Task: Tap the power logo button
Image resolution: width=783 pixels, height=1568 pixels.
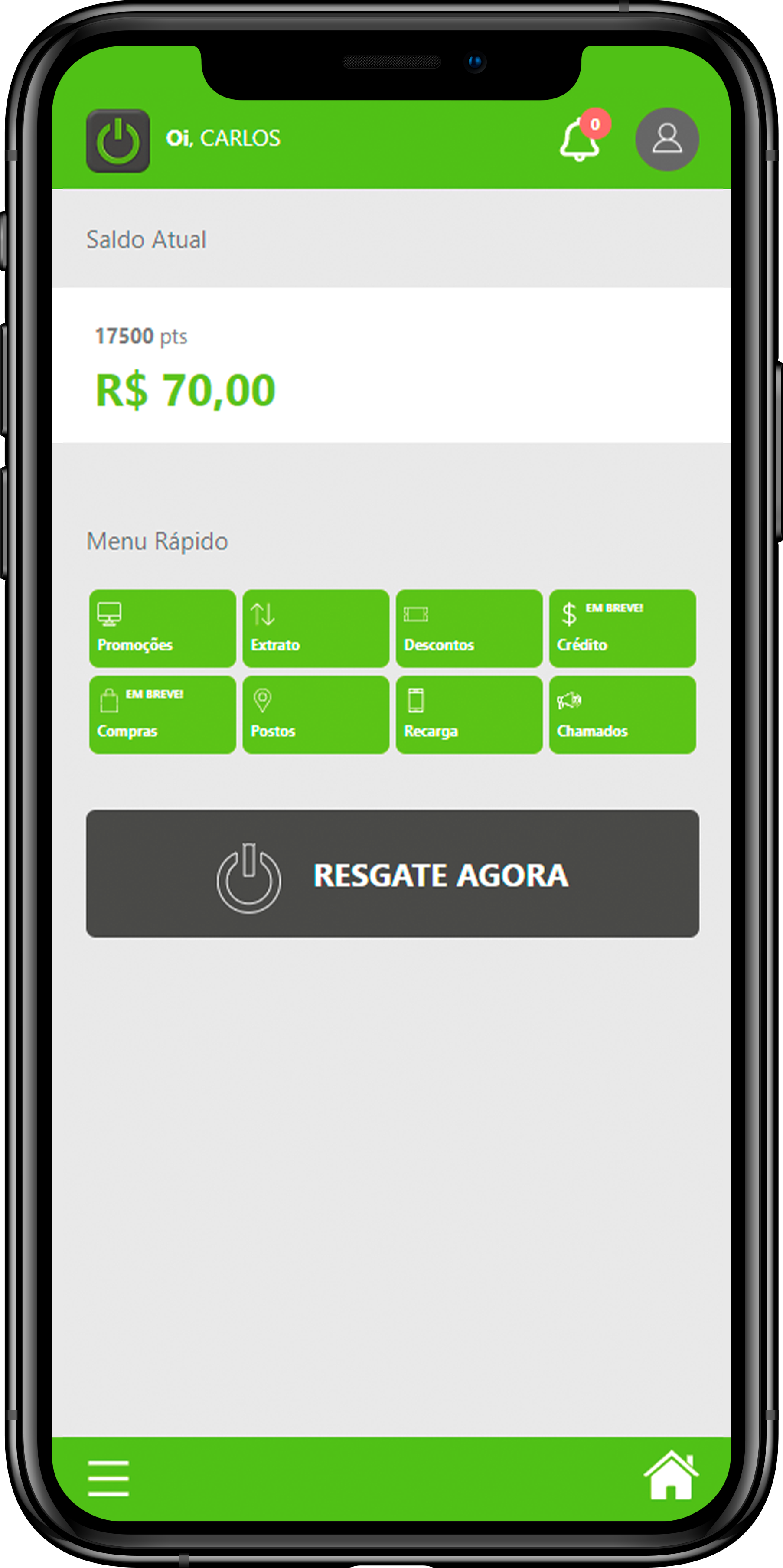Action: coord(118,141)
